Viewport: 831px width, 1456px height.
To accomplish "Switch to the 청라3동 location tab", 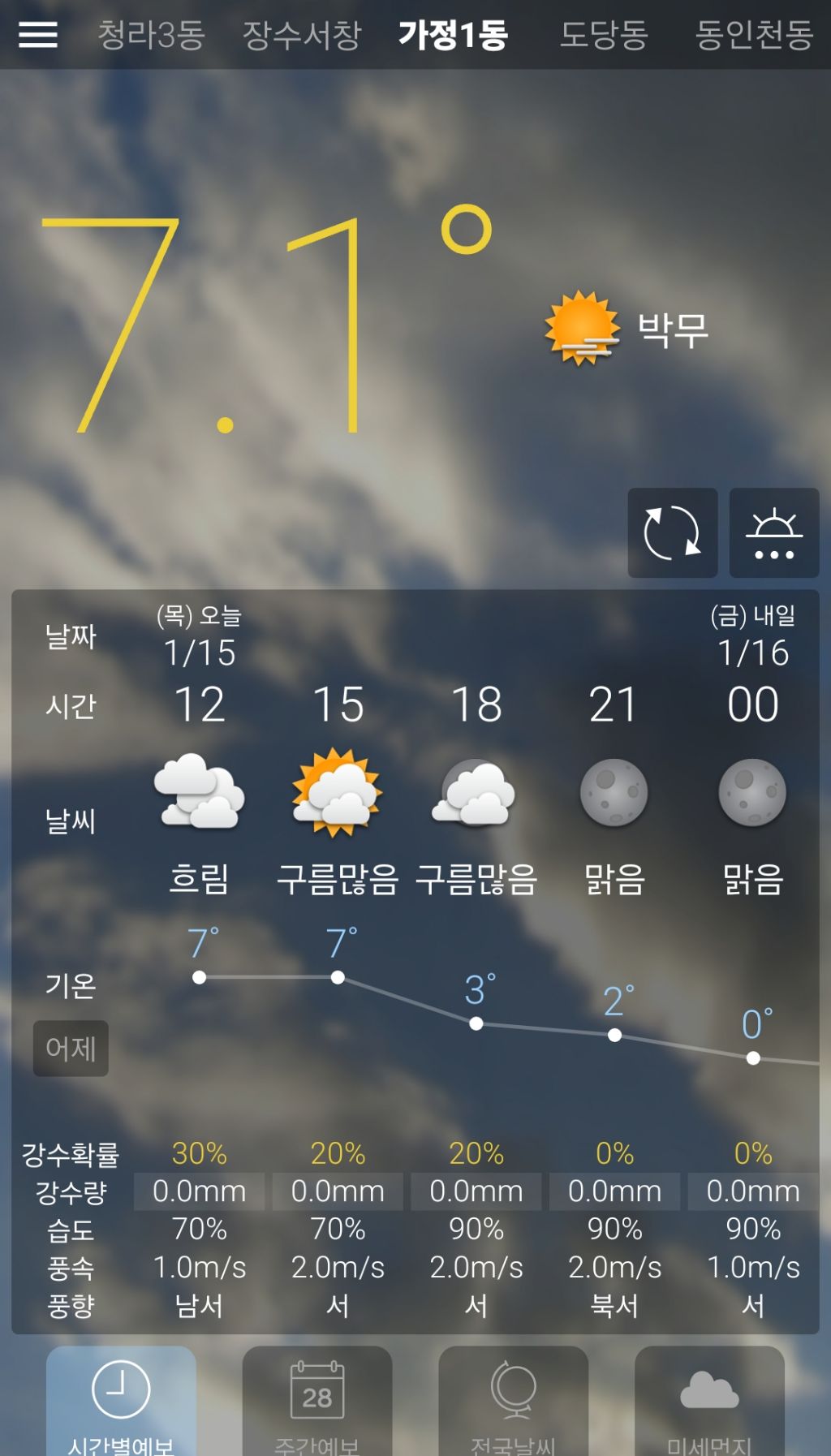I will [152, 35].
